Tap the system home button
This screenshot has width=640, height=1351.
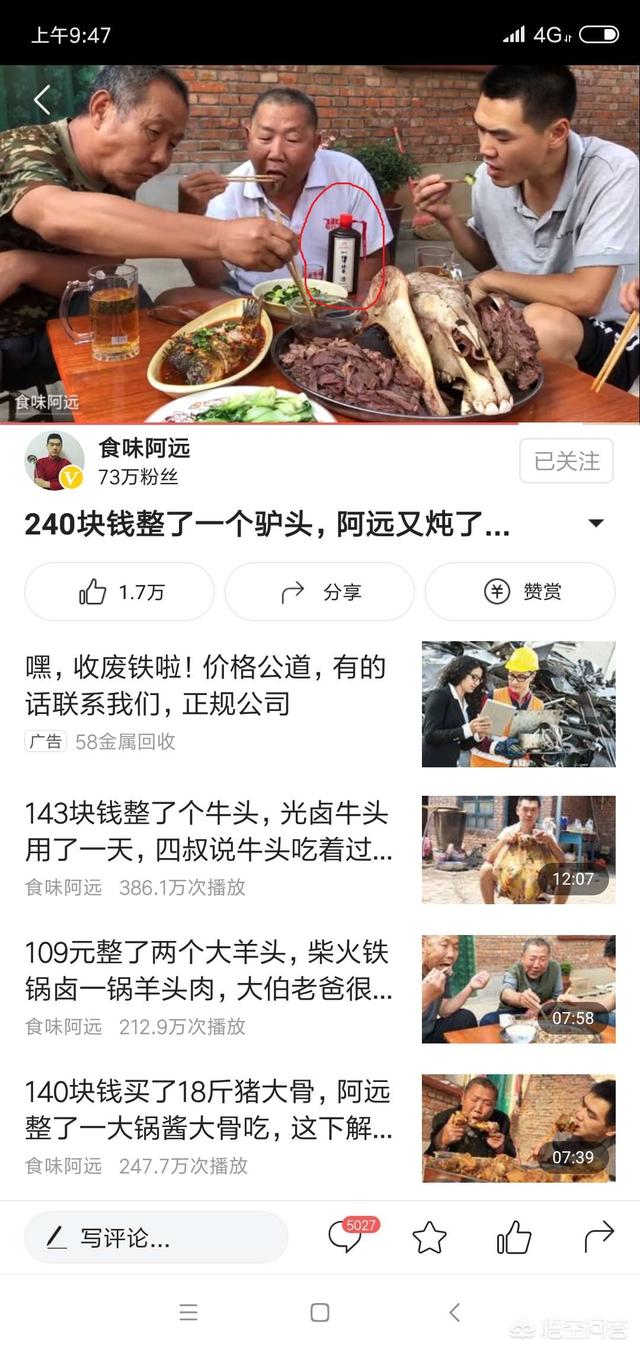tap(320, 1313)
